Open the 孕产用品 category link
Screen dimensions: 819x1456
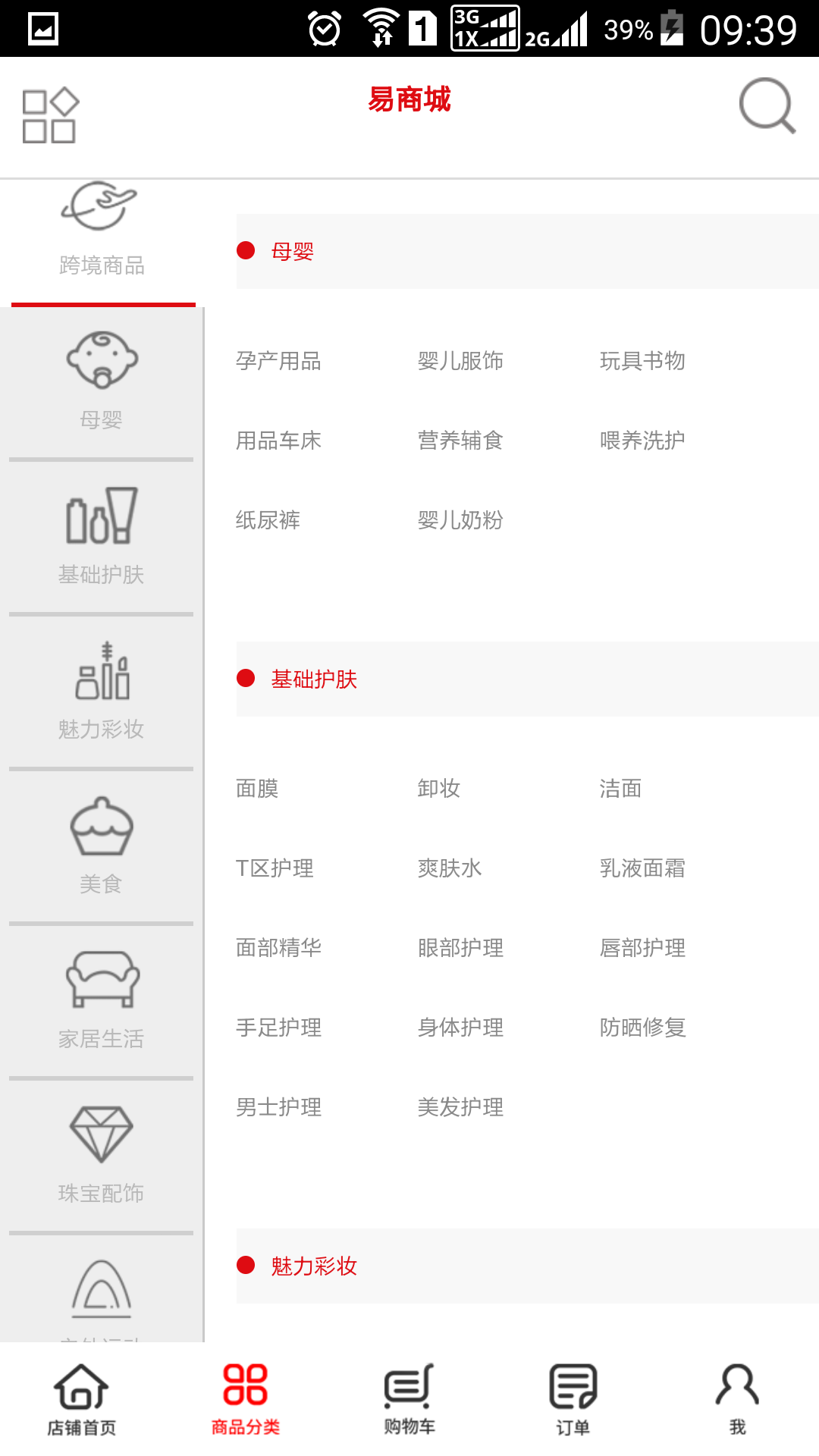coord(278,361)
